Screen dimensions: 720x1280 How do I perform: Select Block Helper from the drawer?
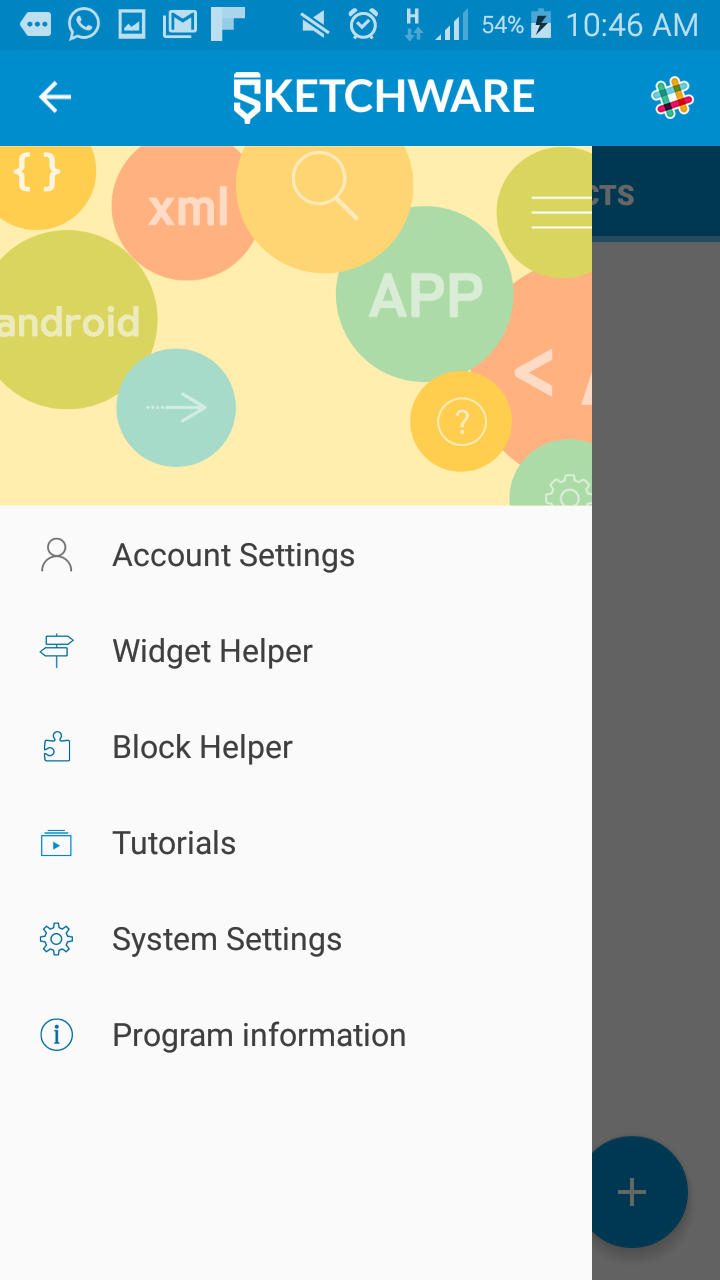(x=296, y=747)
